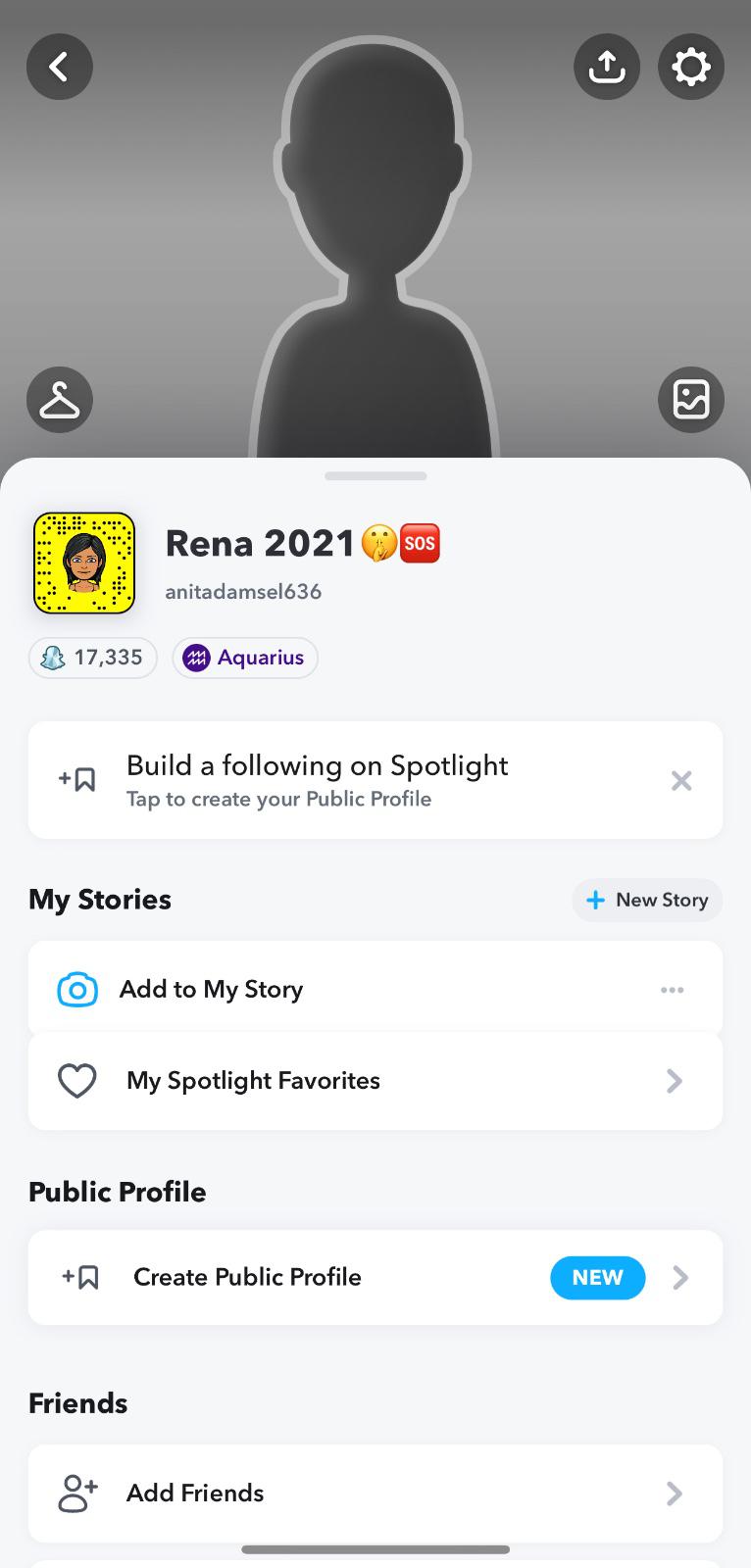Dismiss the Spotlight following banner
Viewport: 751px width, 1568px height.
click(681, 780)
